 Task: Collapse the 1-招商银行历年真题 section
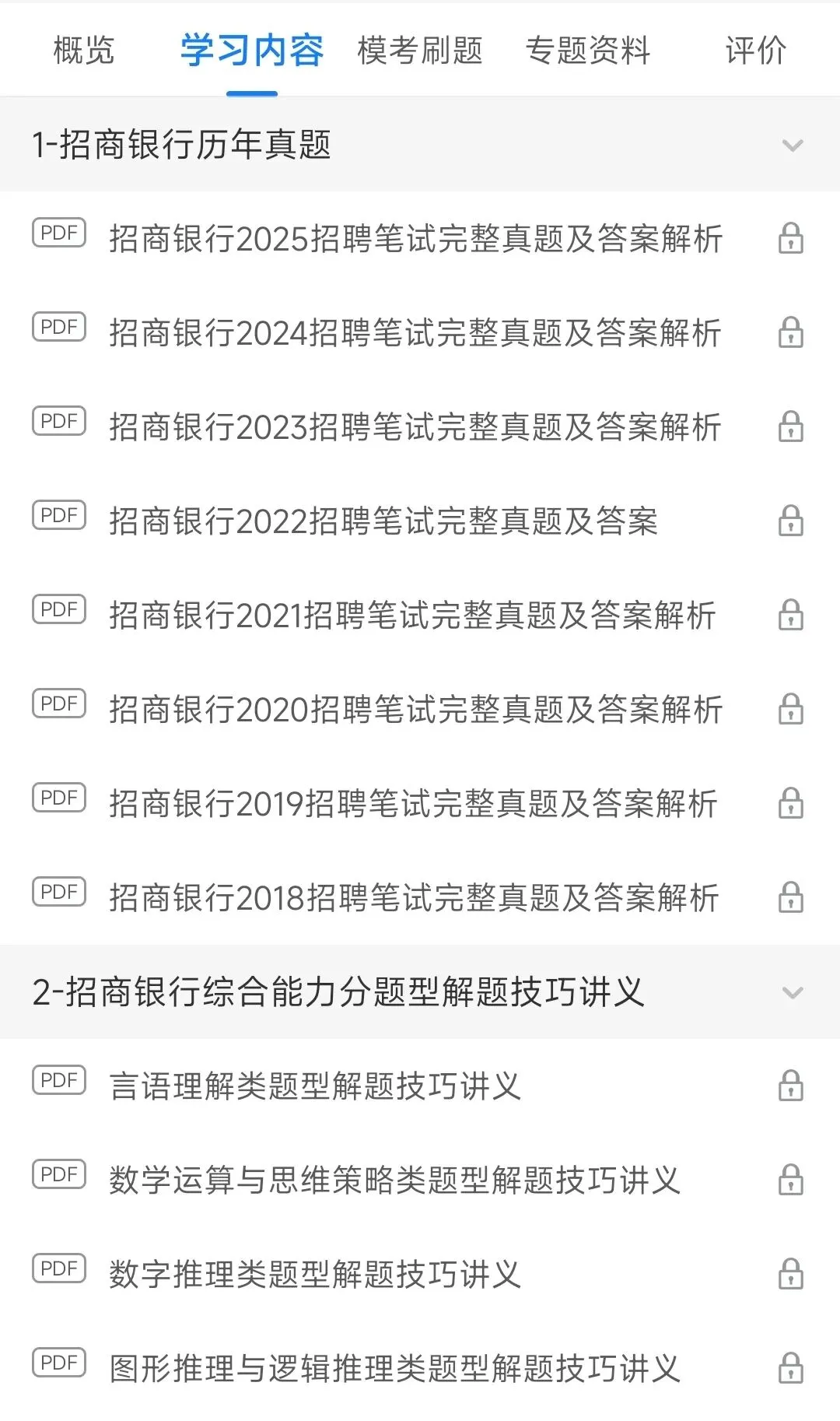pos(792,146)
